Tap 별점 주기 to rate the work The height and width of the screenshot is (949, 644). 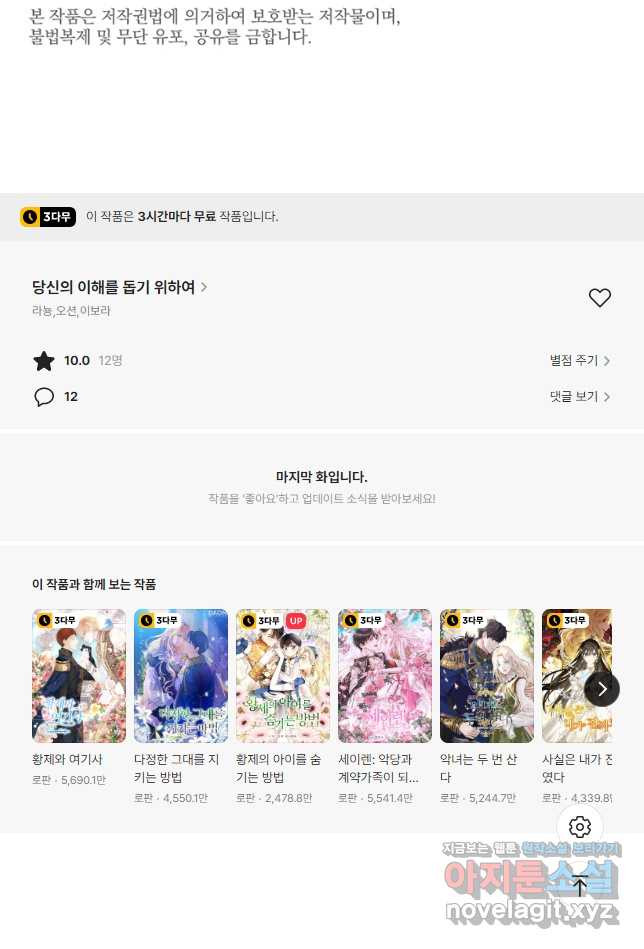(579, 361)
